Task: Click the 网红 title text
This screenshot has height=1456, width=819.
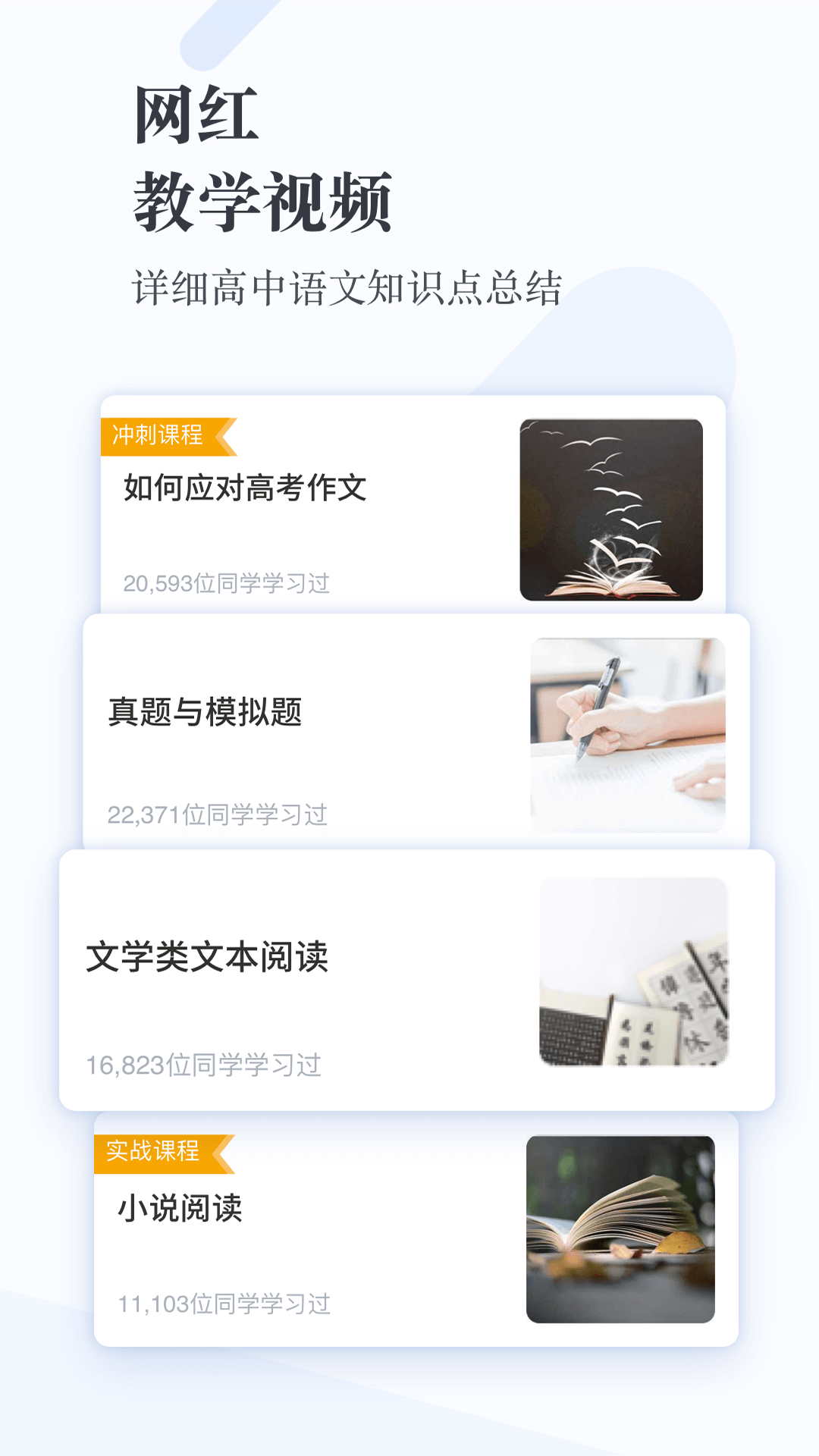Action: [193, 114]
